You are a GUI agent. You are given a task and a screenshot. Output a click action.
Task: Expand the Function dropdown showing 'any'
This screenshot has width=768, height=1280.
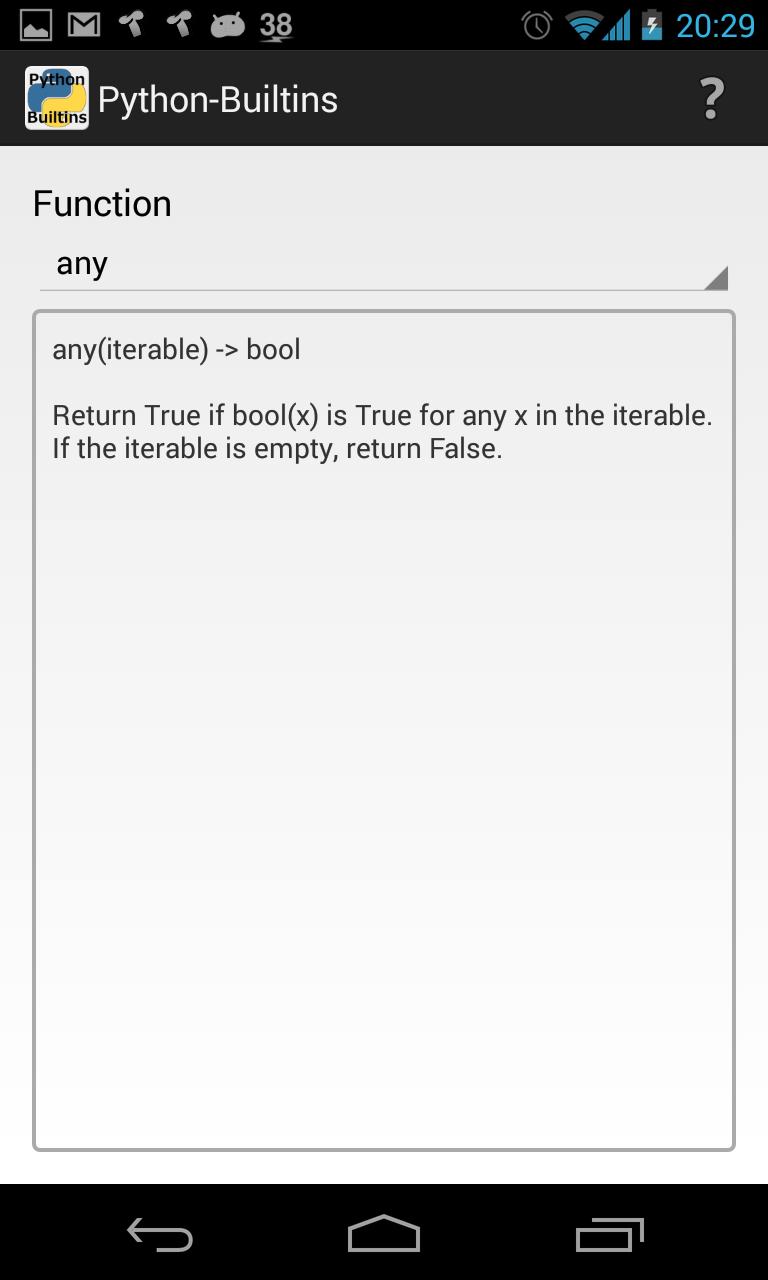pos(384,265)
